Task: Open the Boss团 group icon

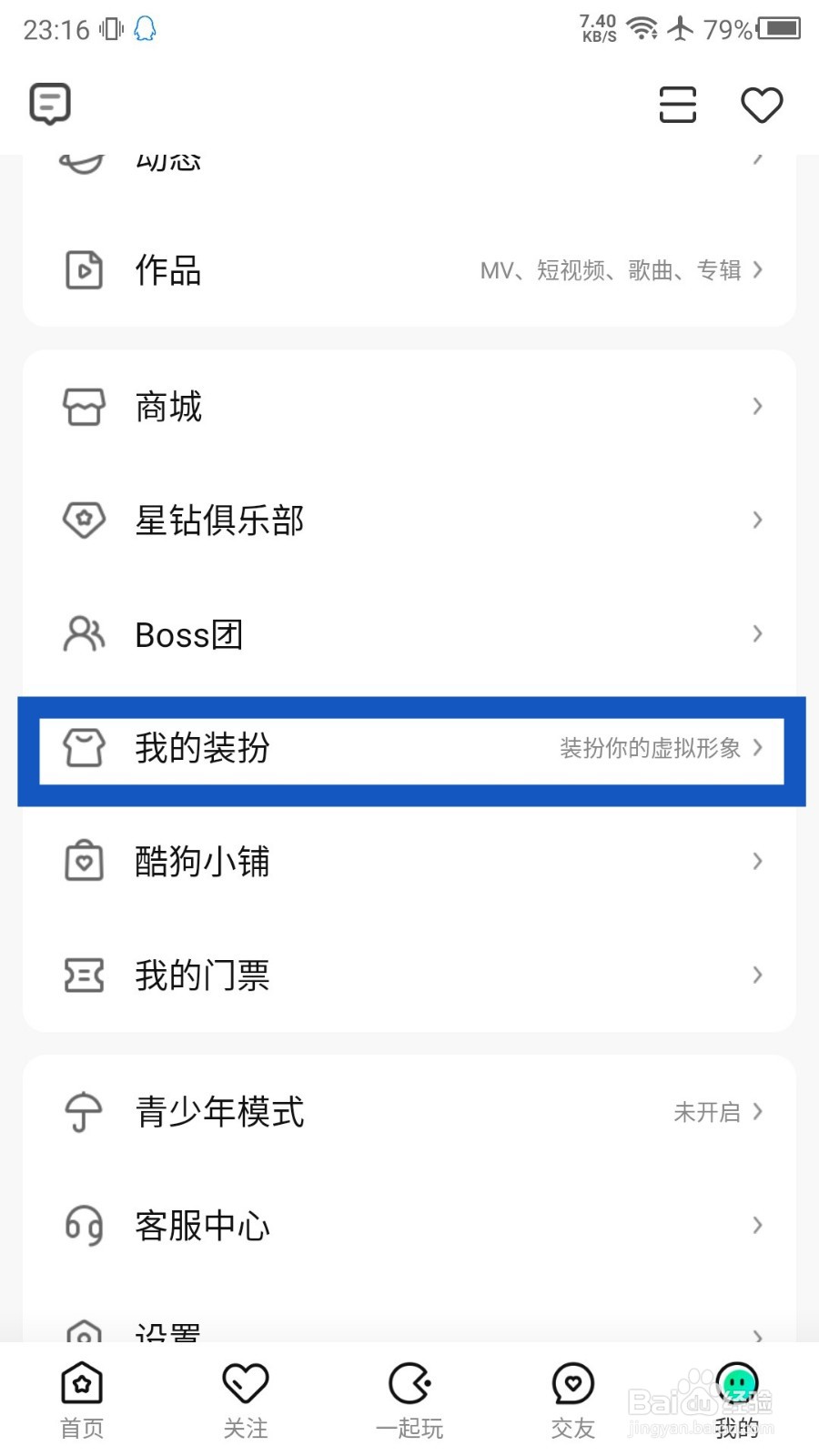Action: click(x=84, y=634)
